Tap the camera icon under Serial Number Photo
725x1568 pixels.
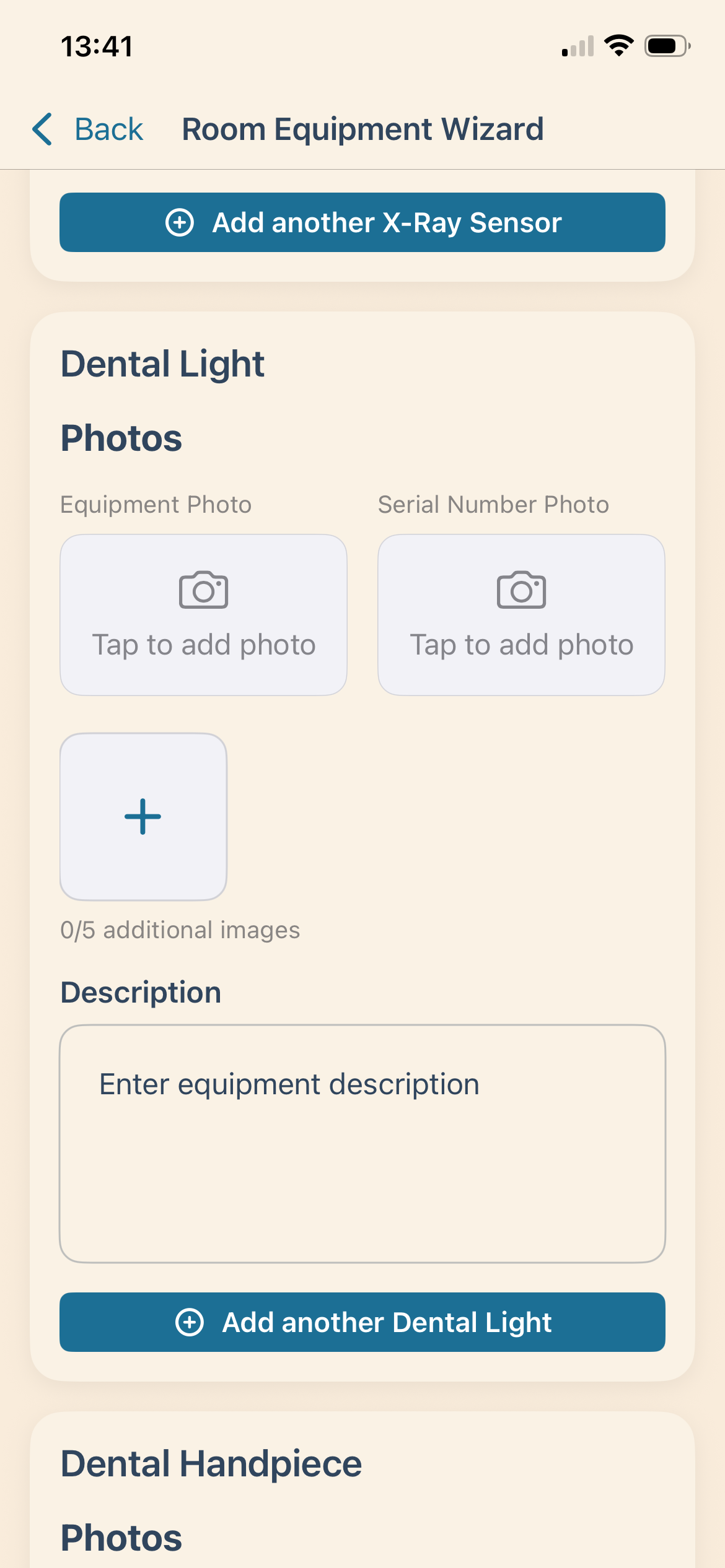521,590
